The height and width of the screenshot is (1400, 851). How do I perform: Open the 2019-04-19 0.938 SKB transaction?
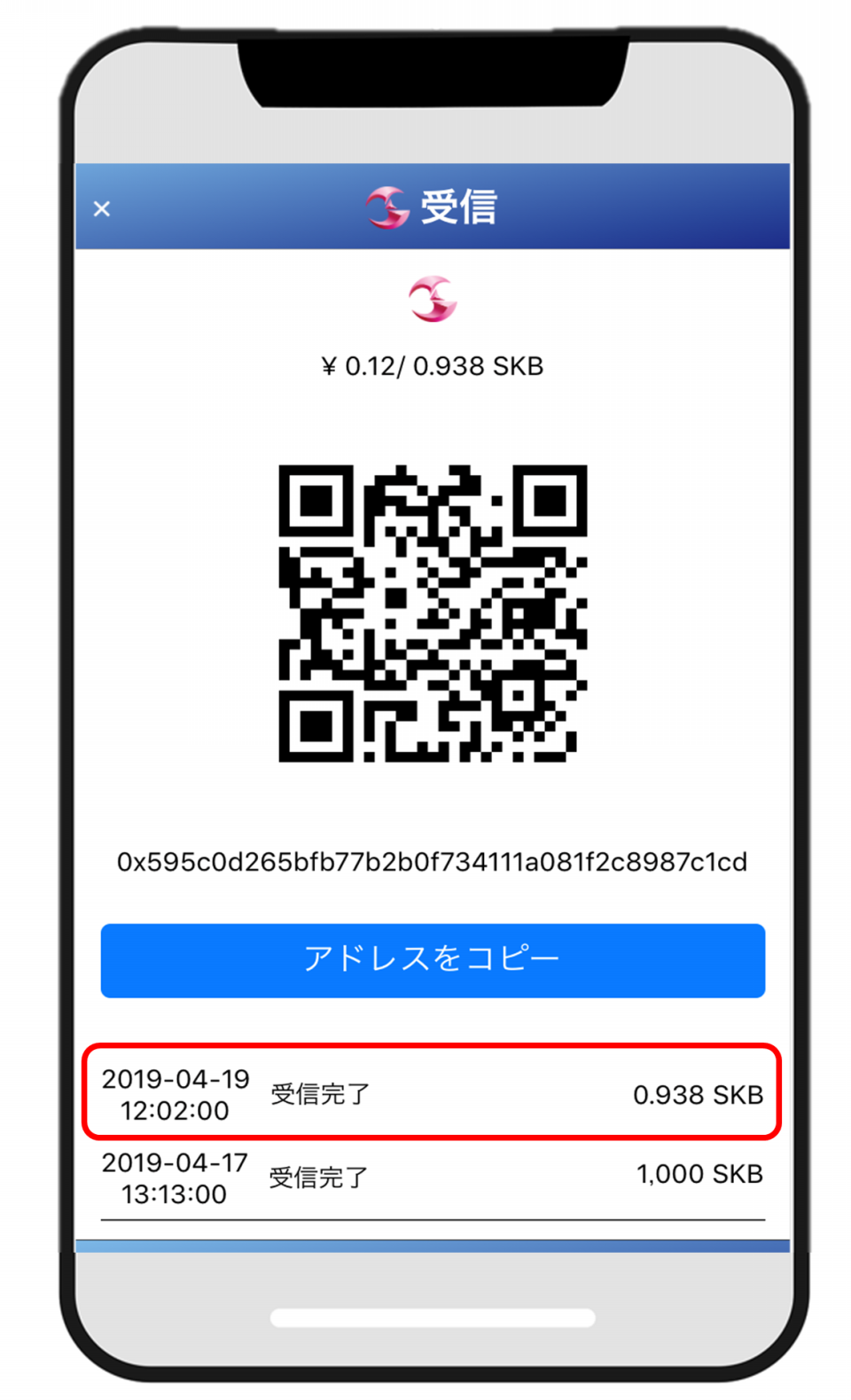(432, 1093)
